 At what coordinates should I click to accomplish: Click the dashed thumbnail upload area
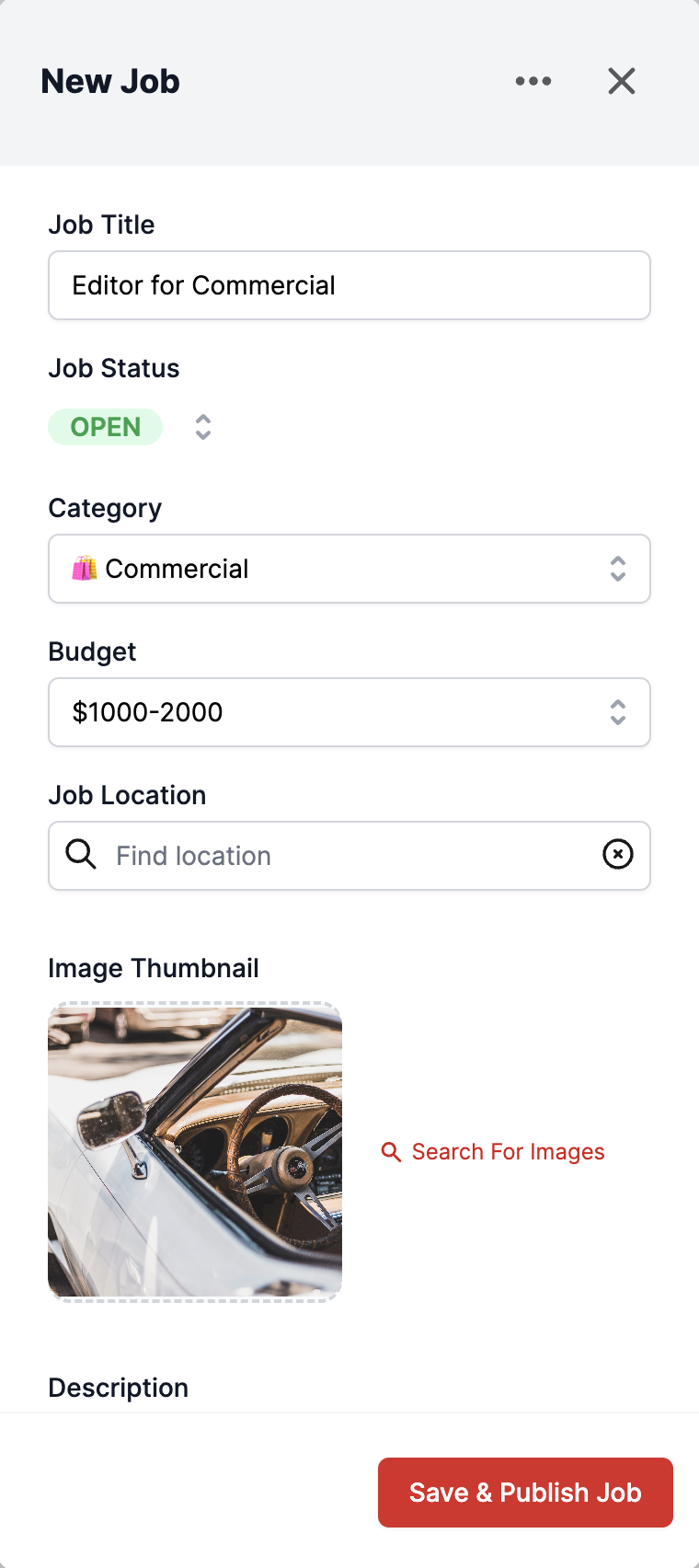click(195, 1151)
